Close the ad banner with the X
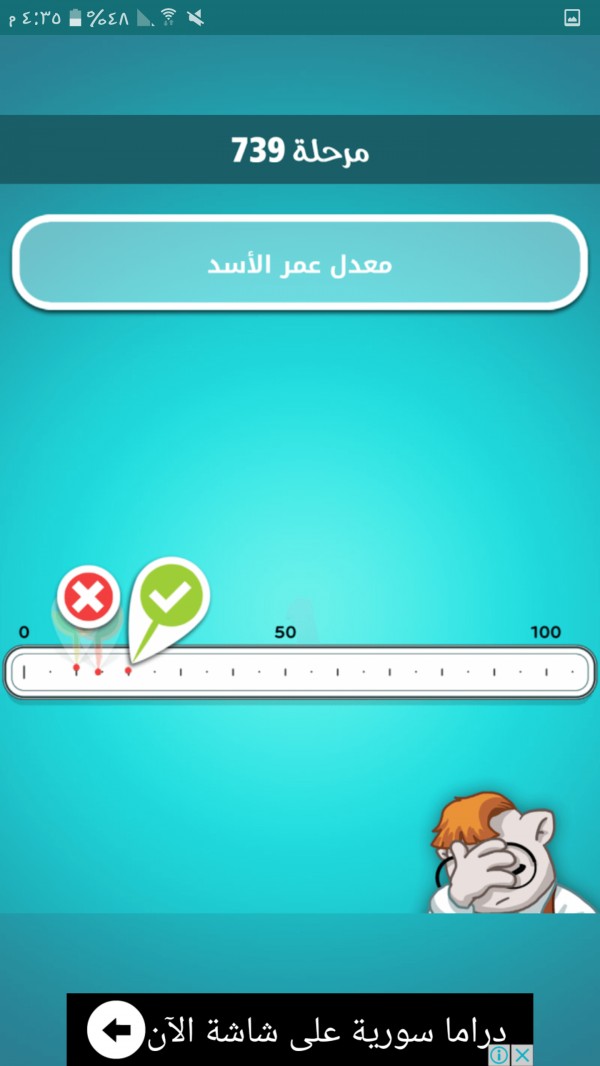Image resolution: width=600 pixels, height=1066 pixels. click(x=520, y=1055)
